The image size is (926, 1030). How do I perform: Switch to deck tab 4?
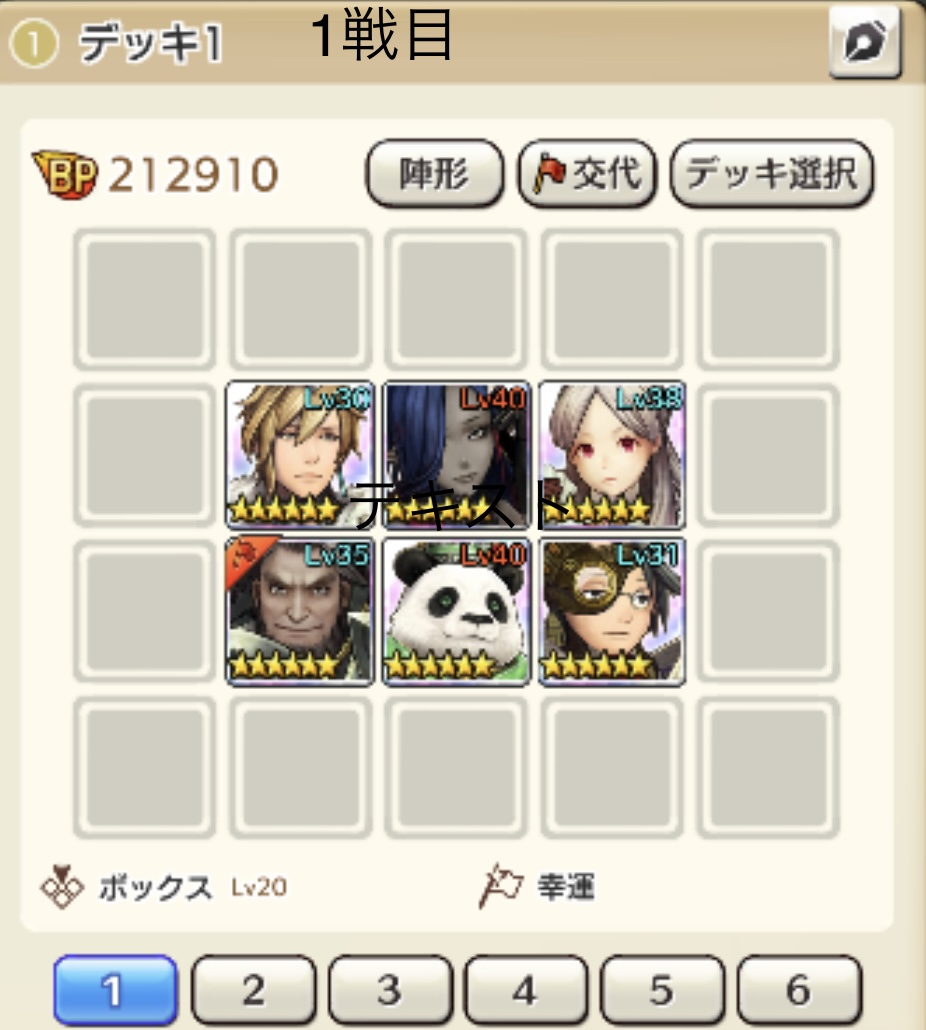pos(525,990)
